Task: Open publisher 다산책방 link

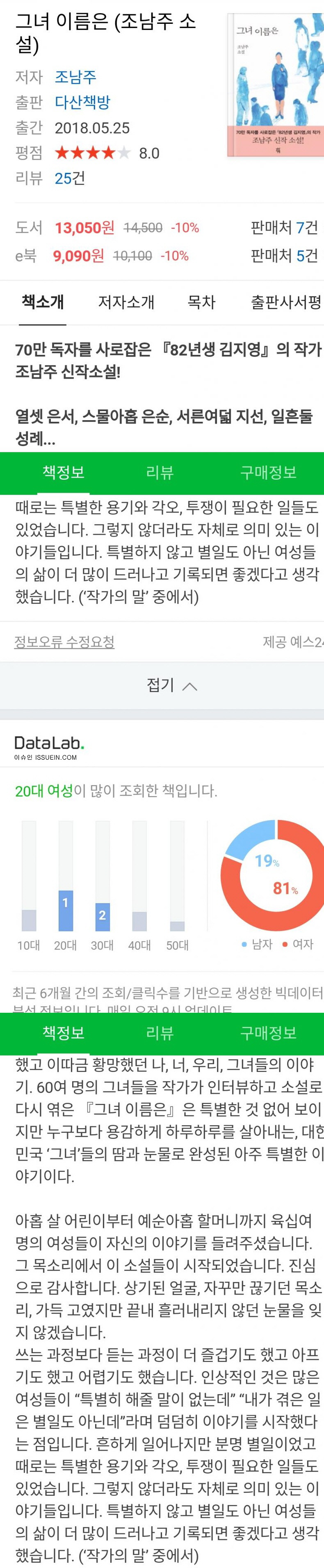Action: [x=83, y=102]
